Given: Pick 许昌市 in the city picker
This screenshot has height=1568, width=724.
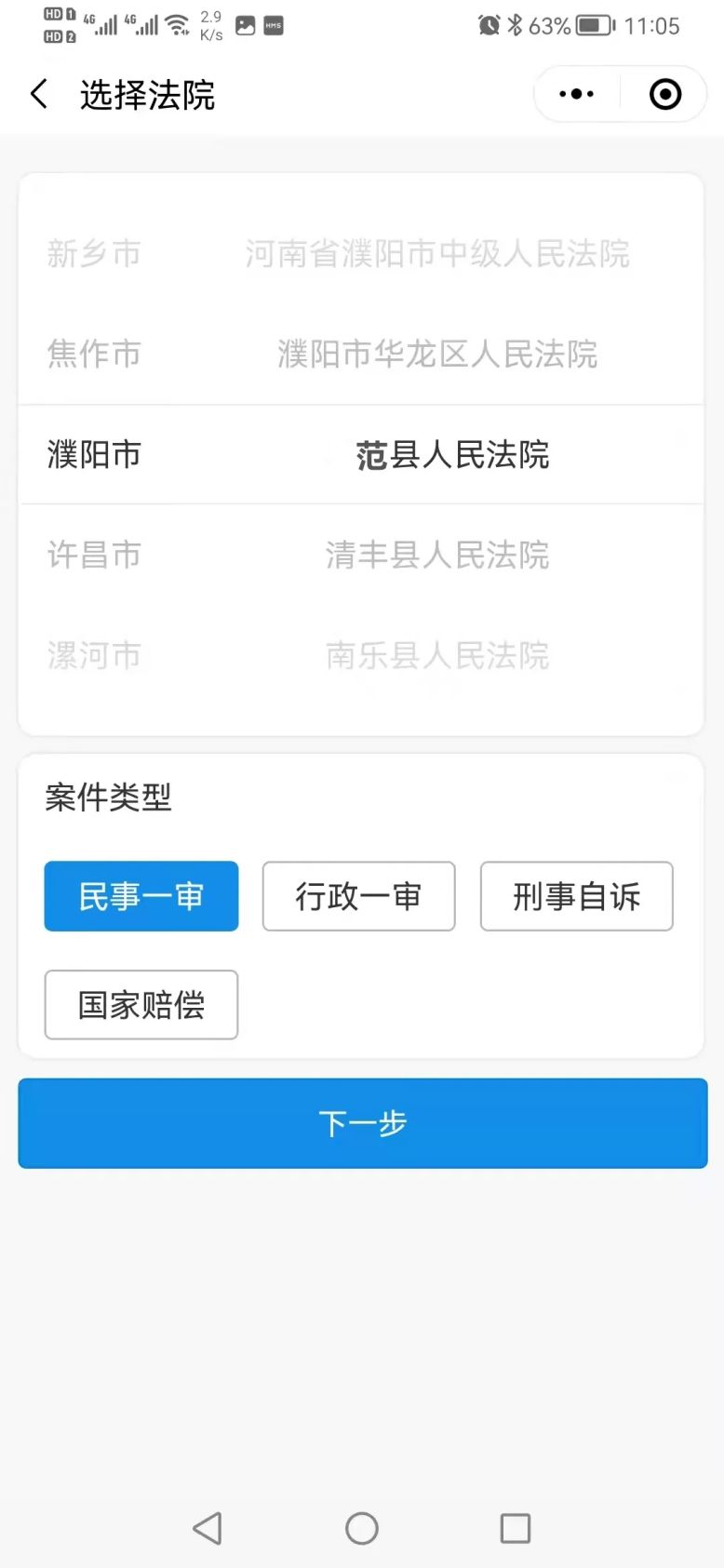Looking at the screenshot, I should point(94,556).
